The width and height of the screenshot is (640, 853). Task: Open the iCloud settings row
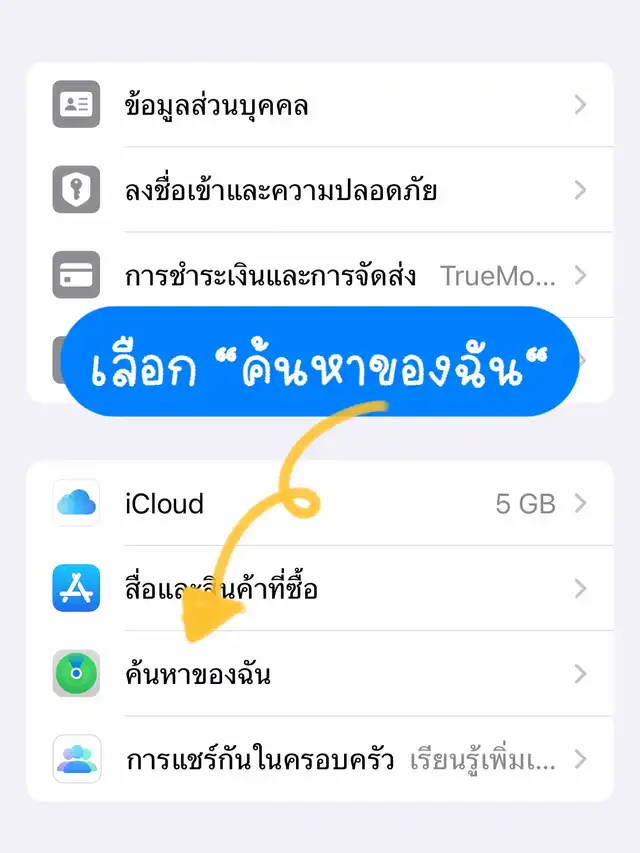[x=320, y=503]
